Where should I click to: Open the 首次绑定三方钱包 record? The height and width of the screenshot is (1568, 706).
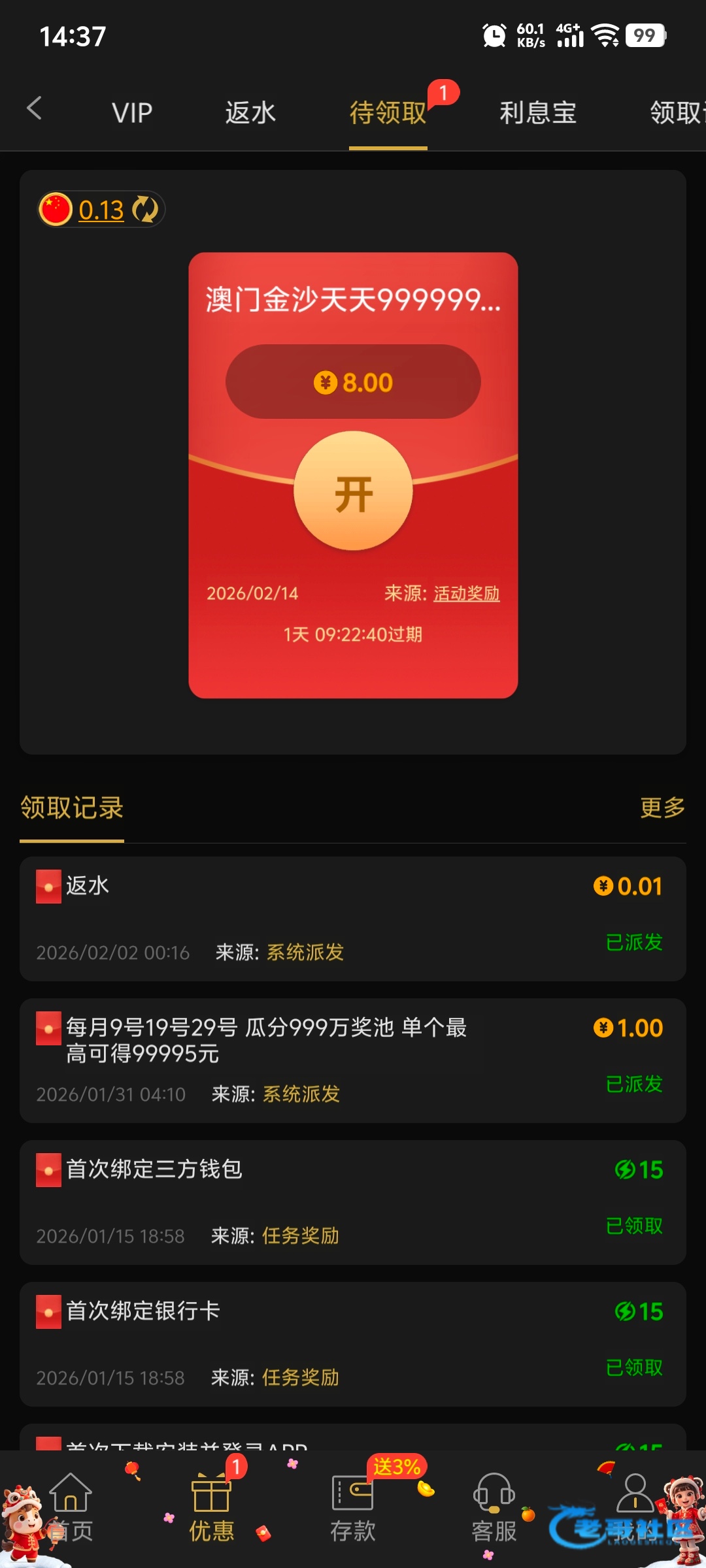pyautogui.click(x=353, y=1202)
